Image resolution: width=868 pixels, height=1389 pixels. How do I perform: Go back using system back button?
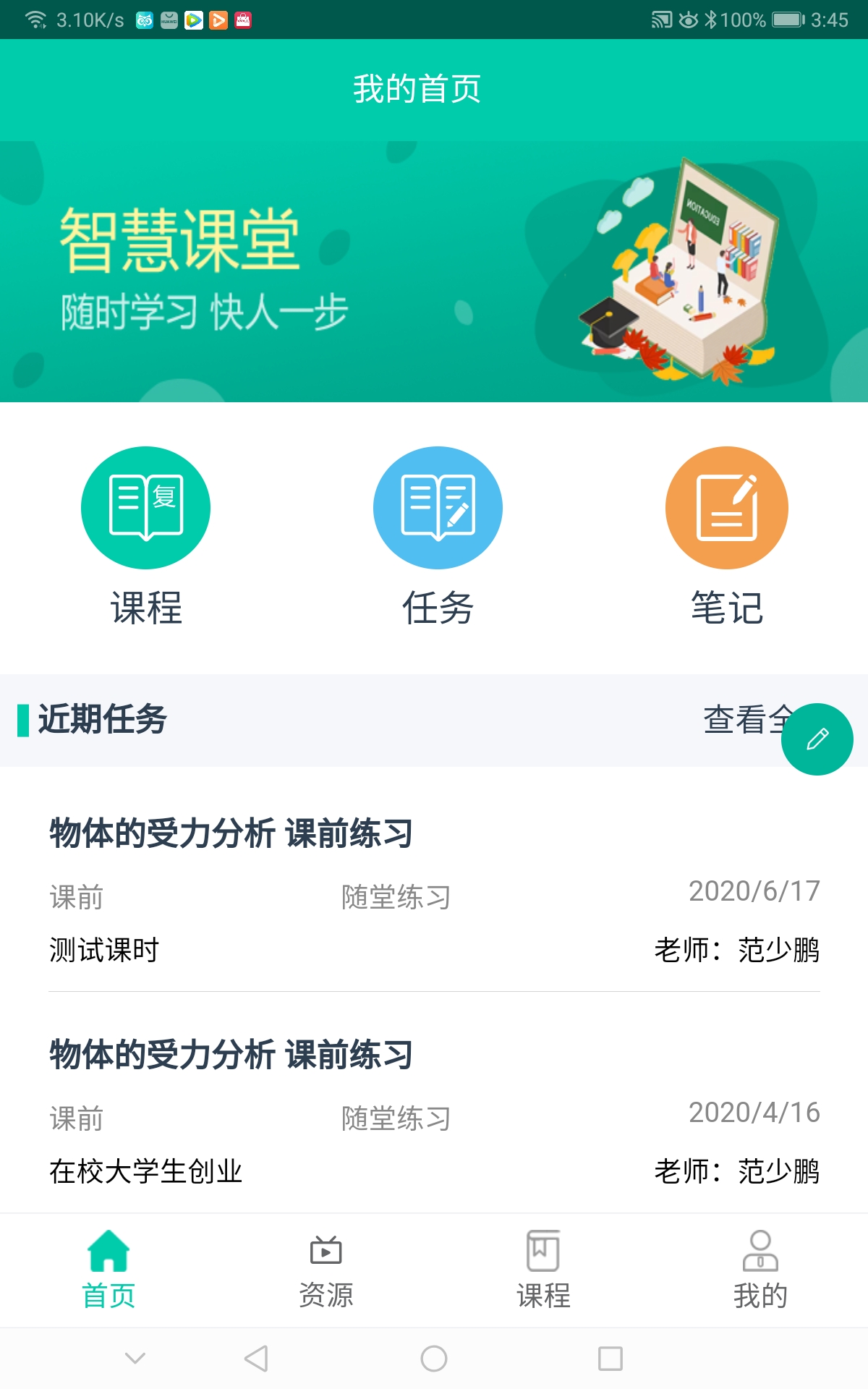(x=256, y=1358)
